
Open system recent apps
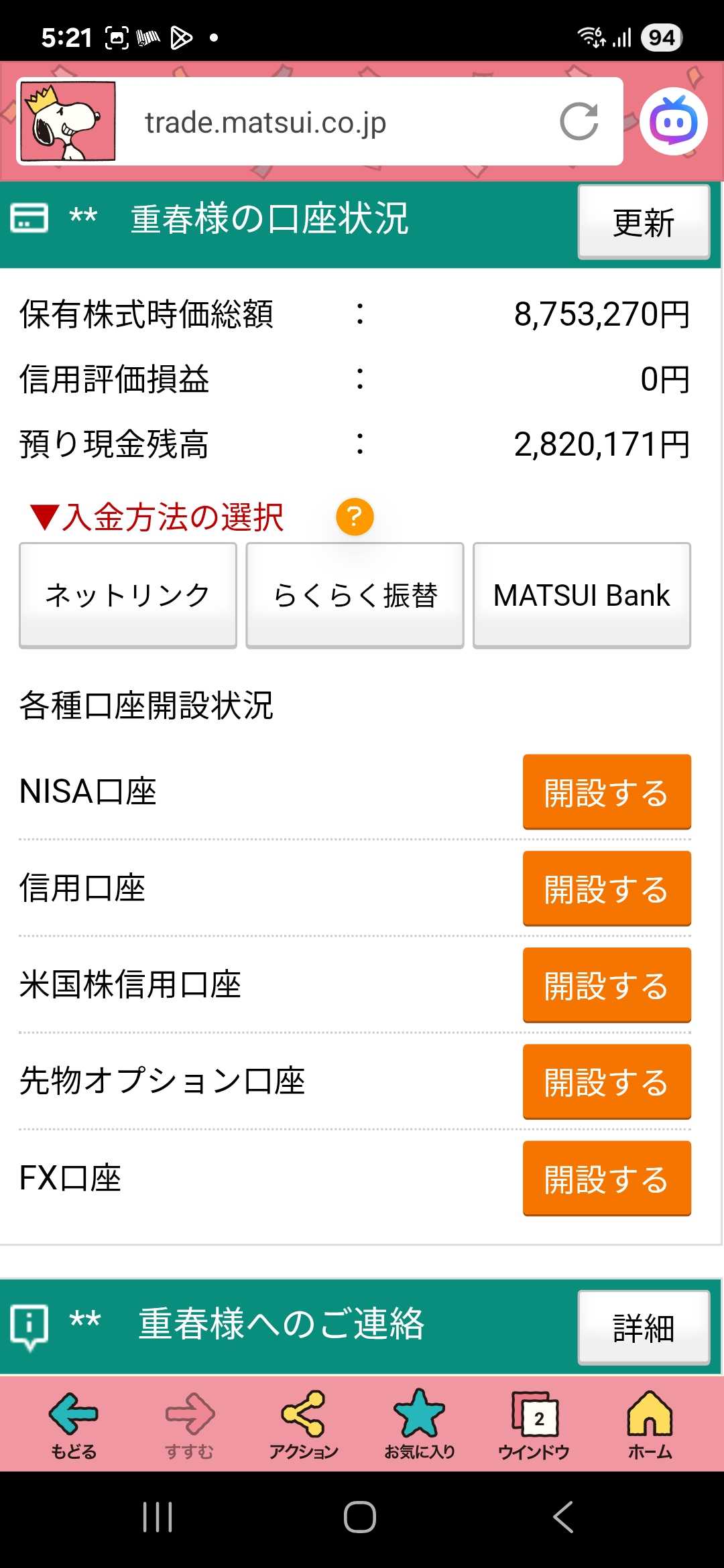158,1517
